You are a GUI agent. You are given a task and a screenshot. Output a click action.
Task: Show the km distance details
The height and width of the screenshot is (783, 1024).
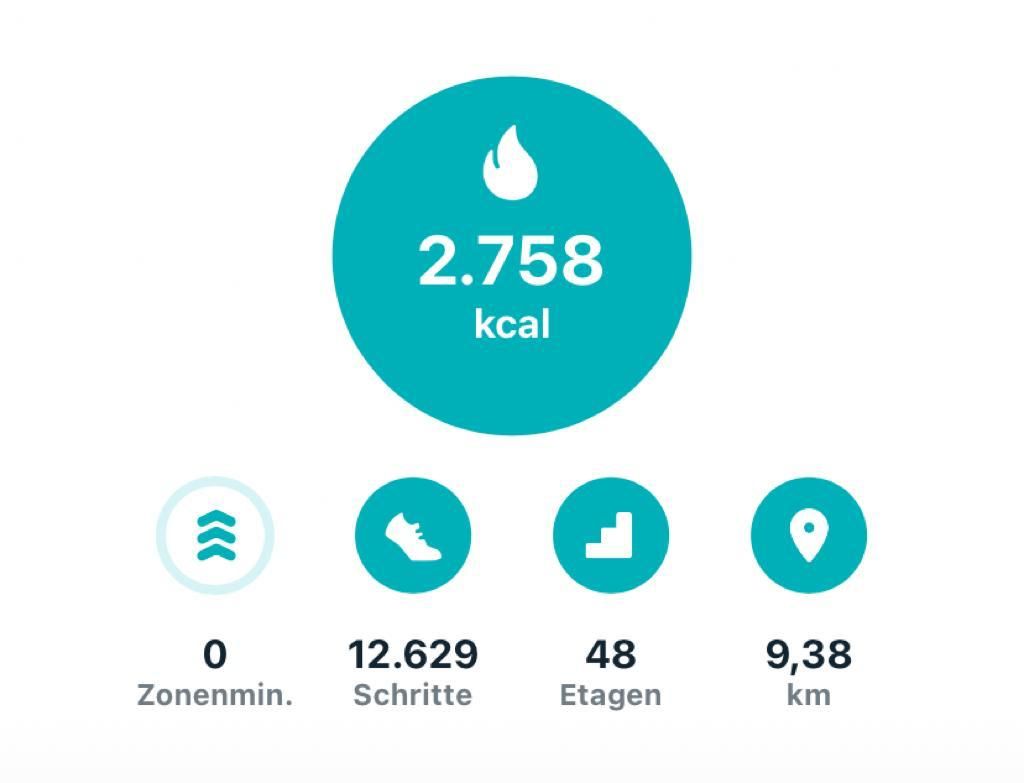point(808,536)
